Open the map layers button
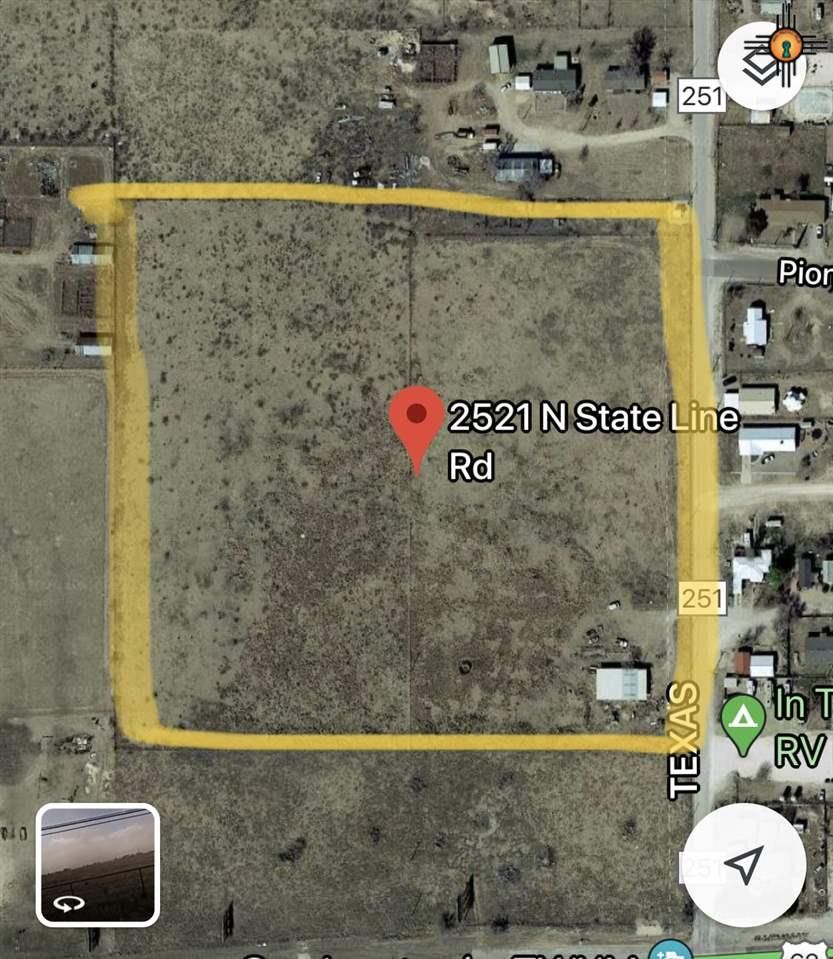This screenshot has width=833, height=959. (762, 66)
